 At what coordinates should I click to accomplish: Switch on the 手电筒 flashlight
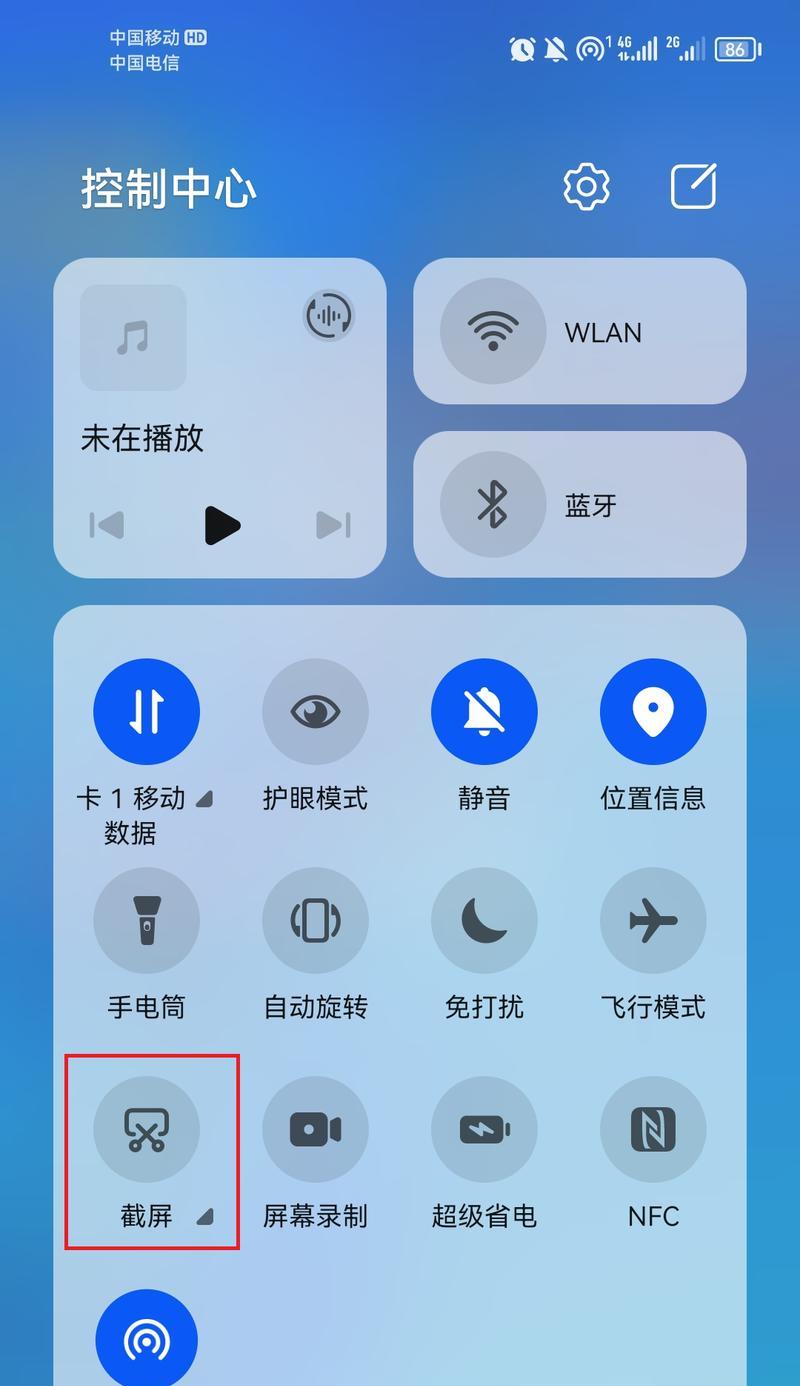tap(146, 920)
